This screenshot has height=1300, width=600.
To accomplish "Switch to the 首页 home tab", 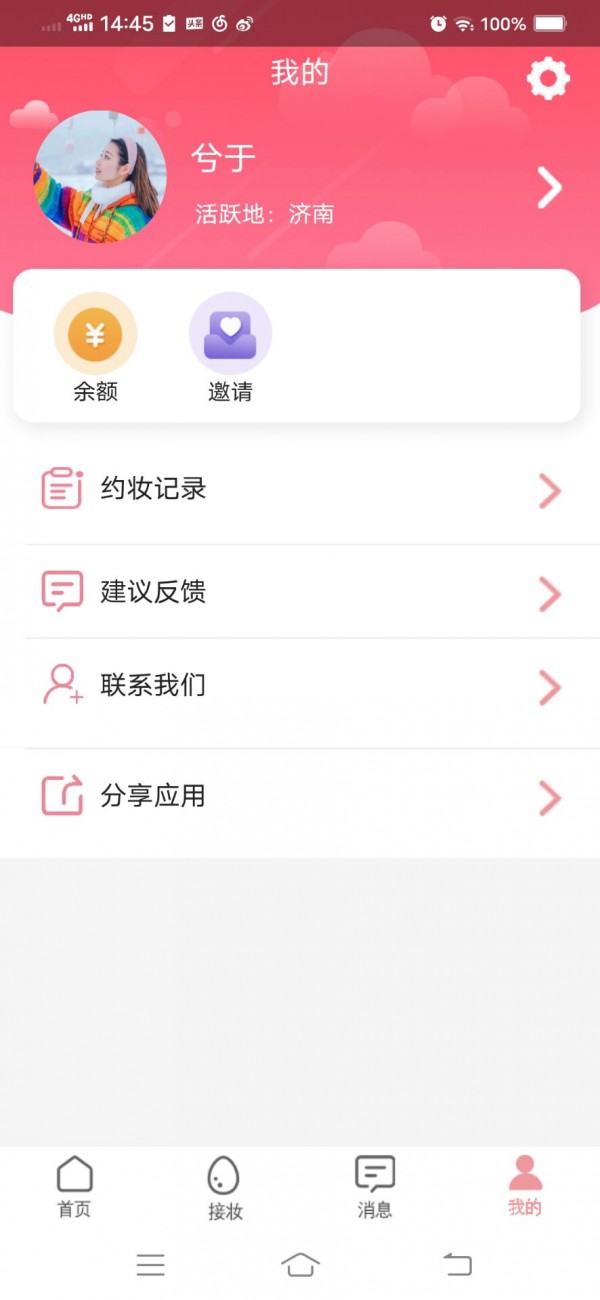I will click(x=75, y=1187).
